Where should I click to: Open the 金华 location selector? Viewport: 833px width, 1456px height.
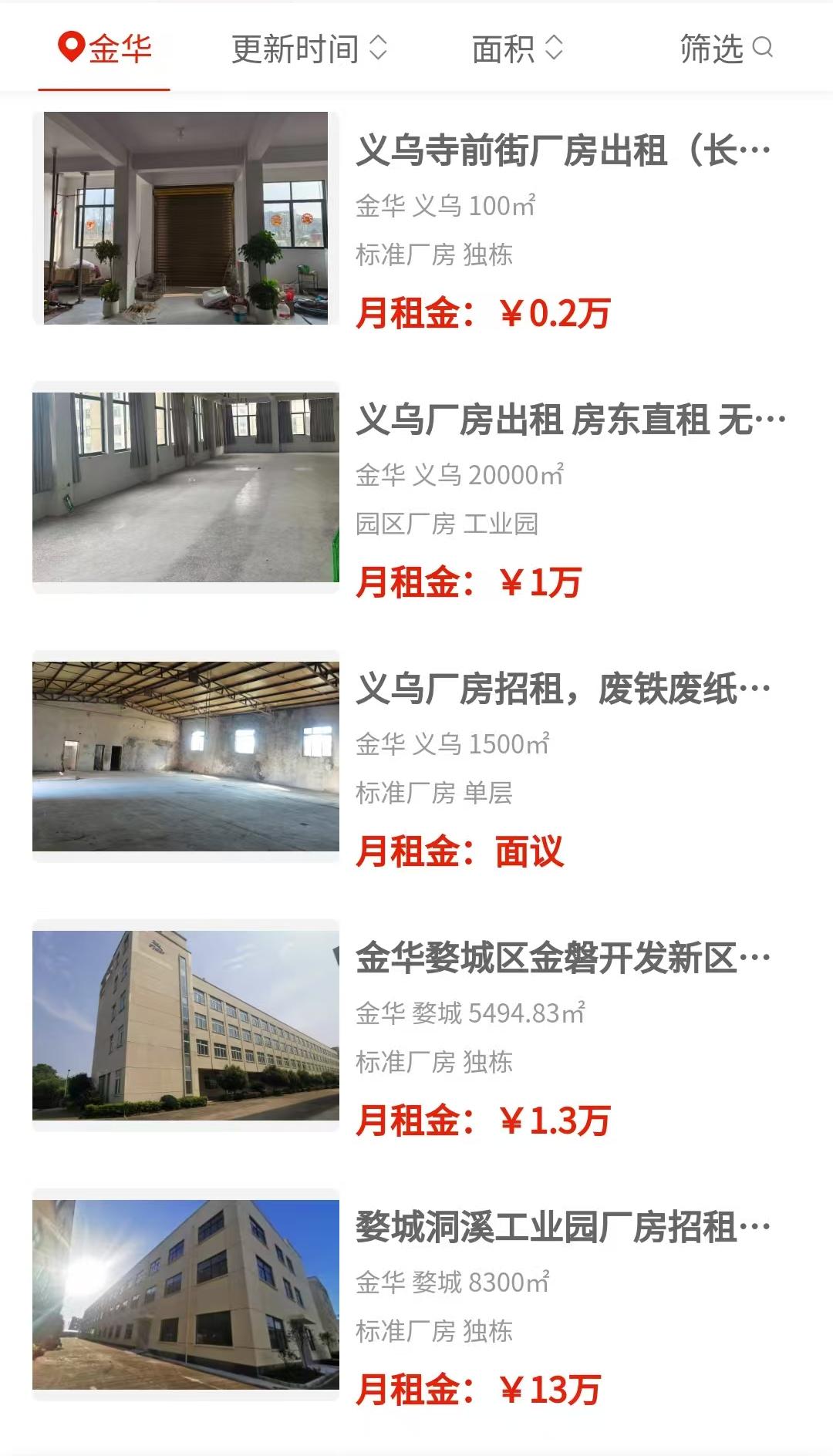(105, 49)
